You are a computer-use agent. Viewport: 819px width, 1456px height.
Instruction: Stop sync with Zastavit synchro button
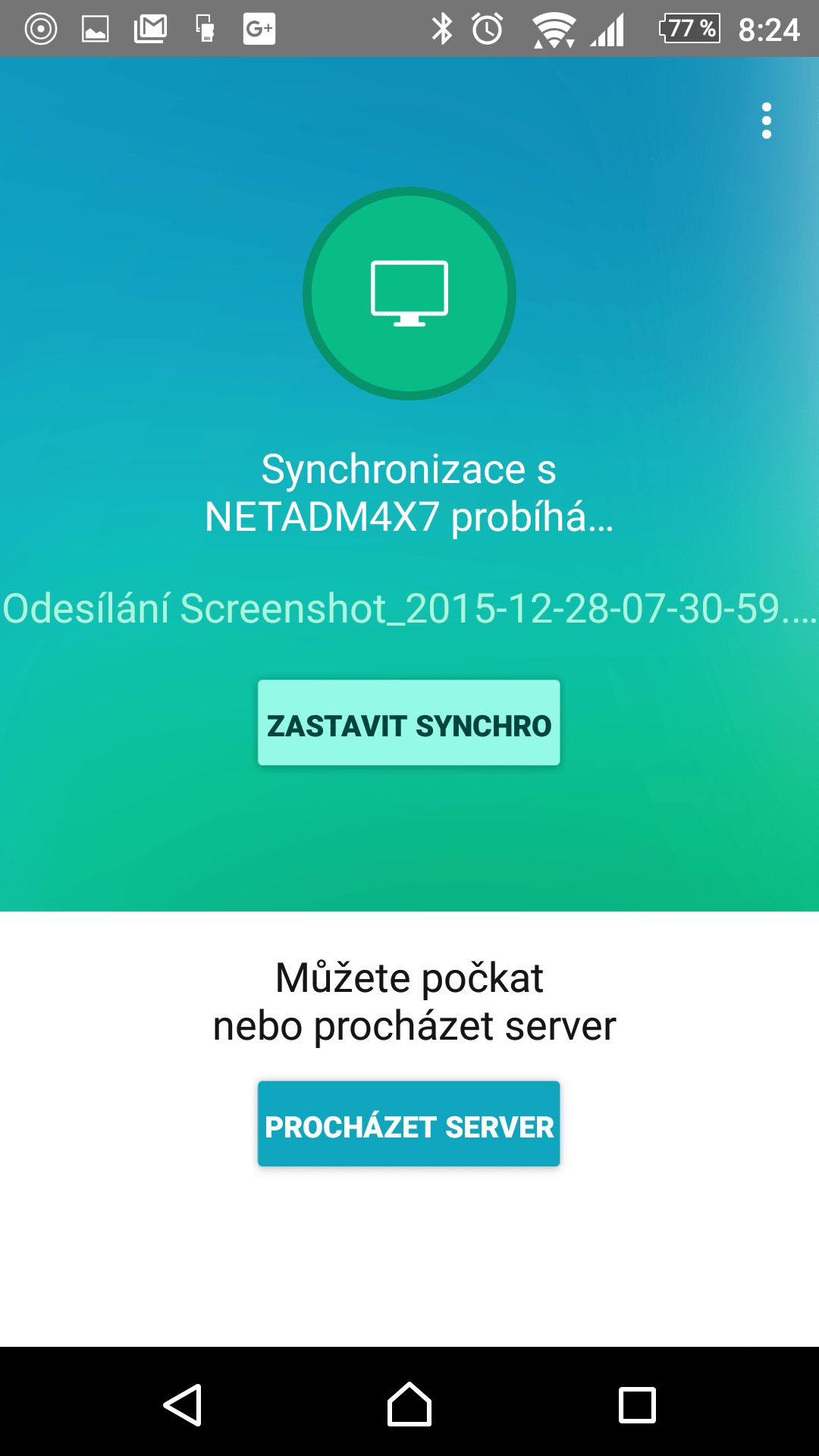[409, 723]
